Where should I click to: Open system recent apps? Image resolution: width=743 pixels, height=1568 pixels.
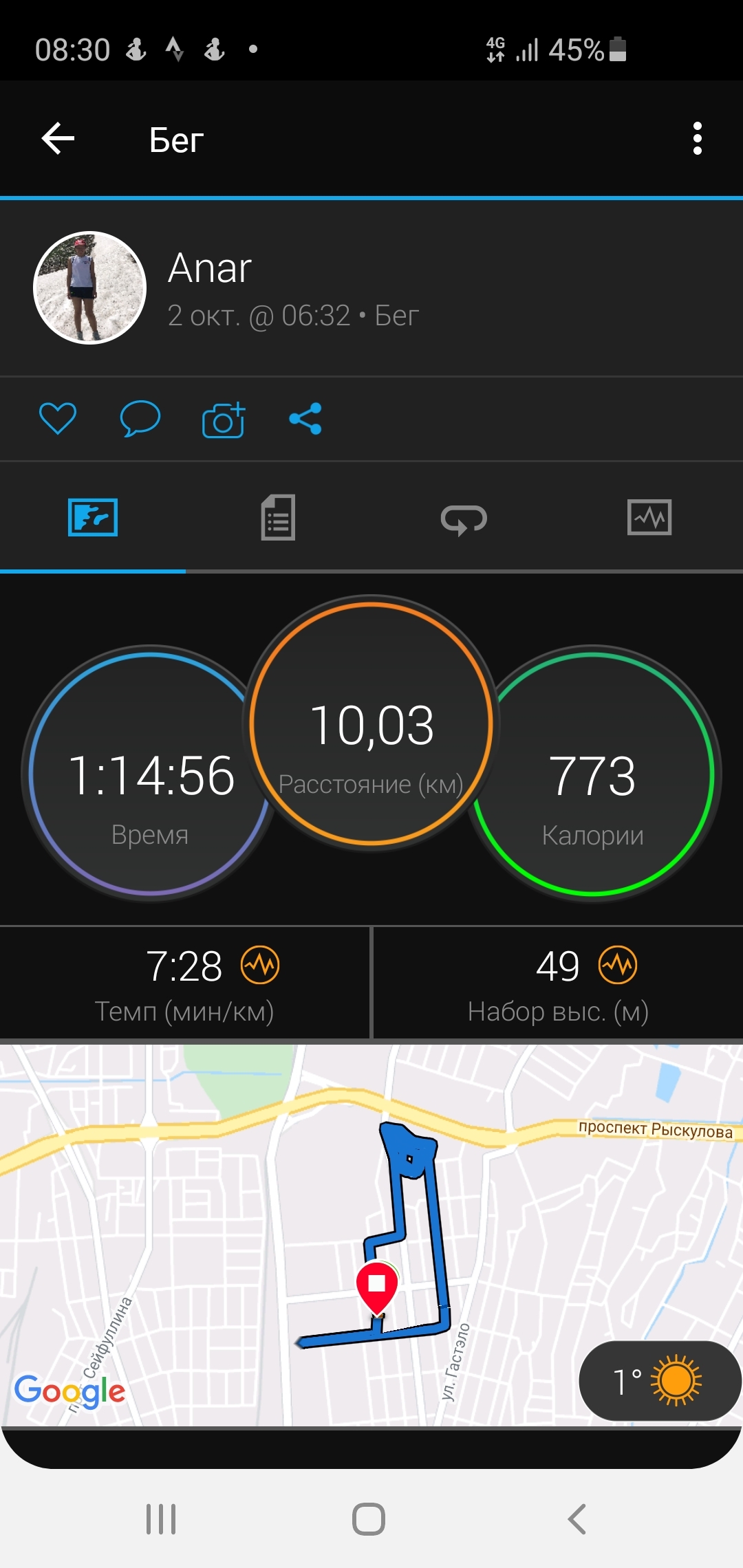(161, 1519)
